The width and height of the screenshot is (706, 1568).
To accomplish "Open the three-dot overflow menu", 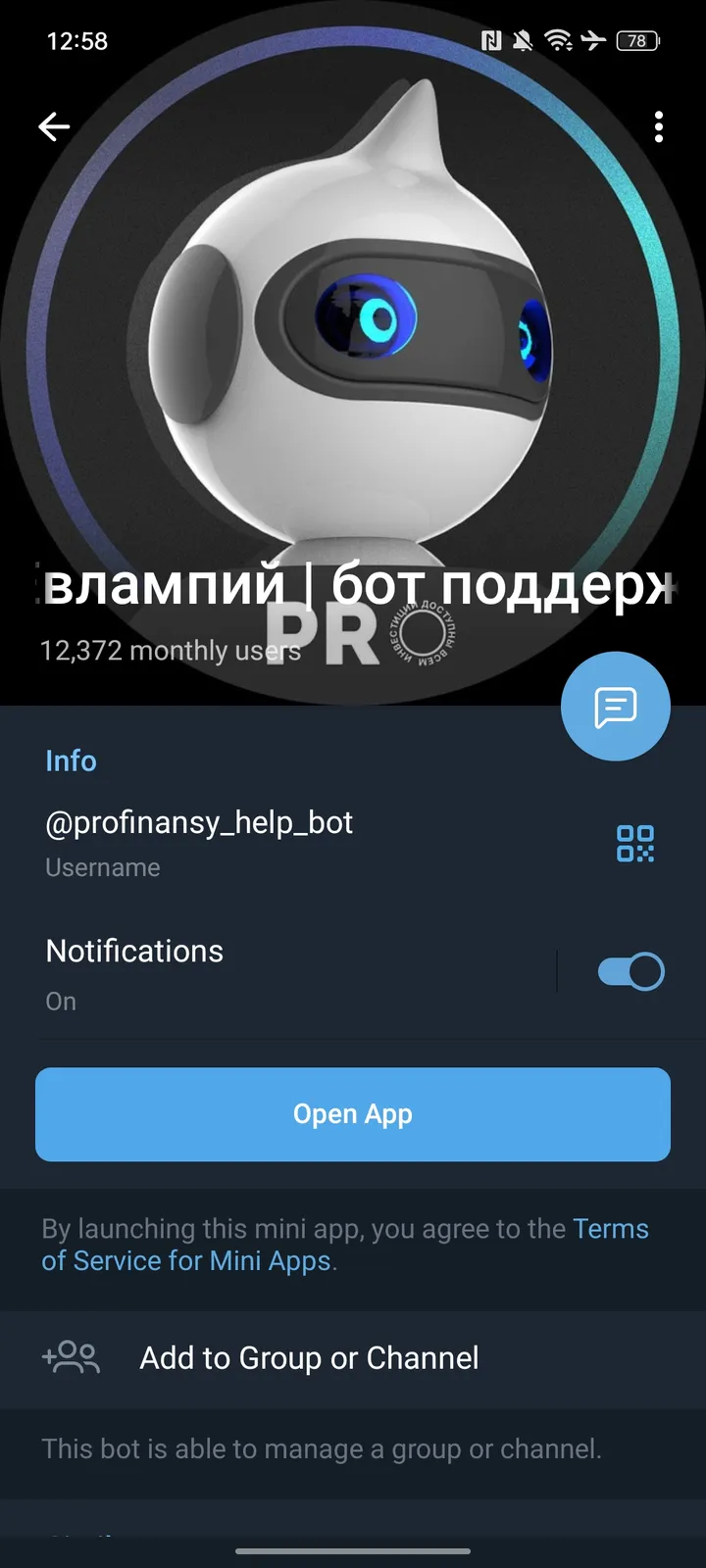I will point(658,127).
